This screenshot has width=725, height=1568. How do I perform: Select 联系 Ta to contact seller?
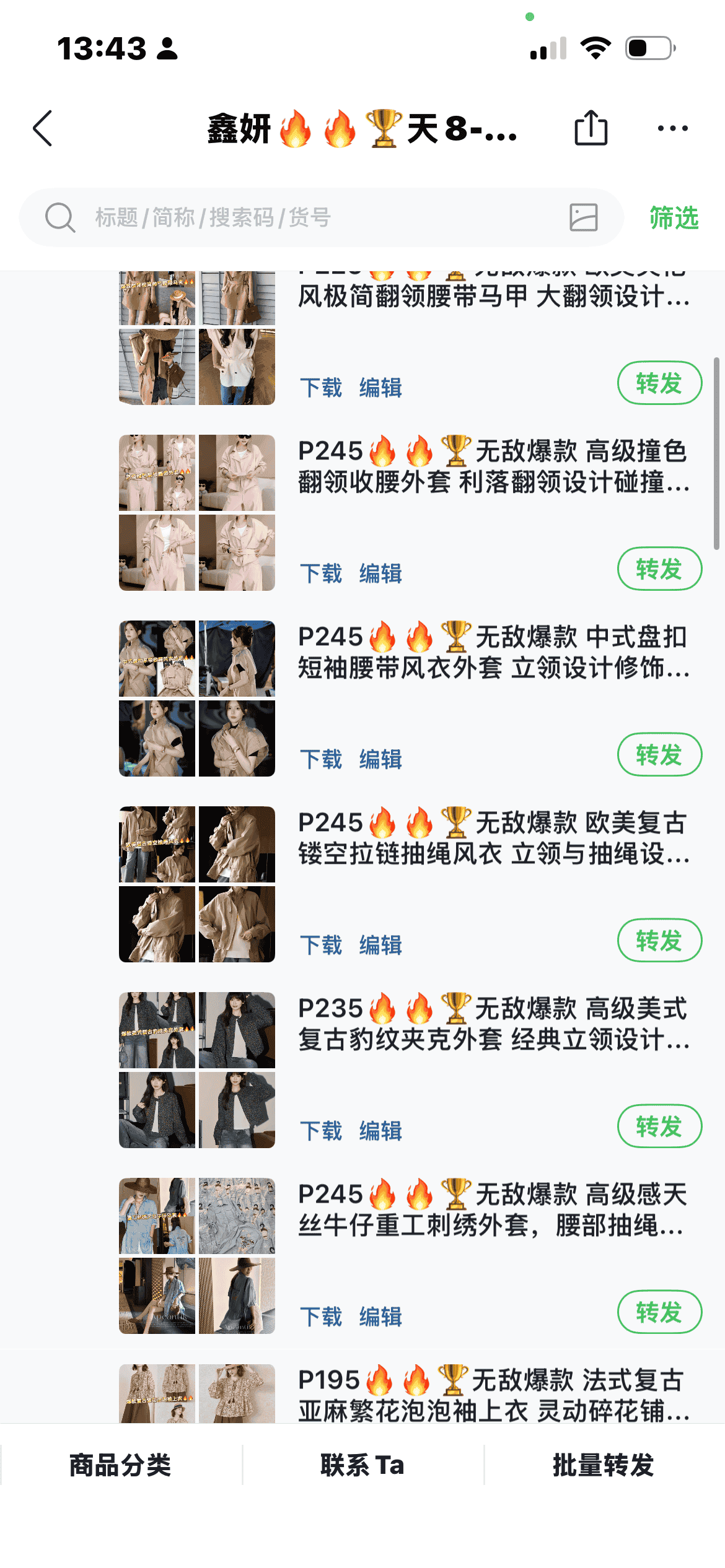coord(362,1465)
